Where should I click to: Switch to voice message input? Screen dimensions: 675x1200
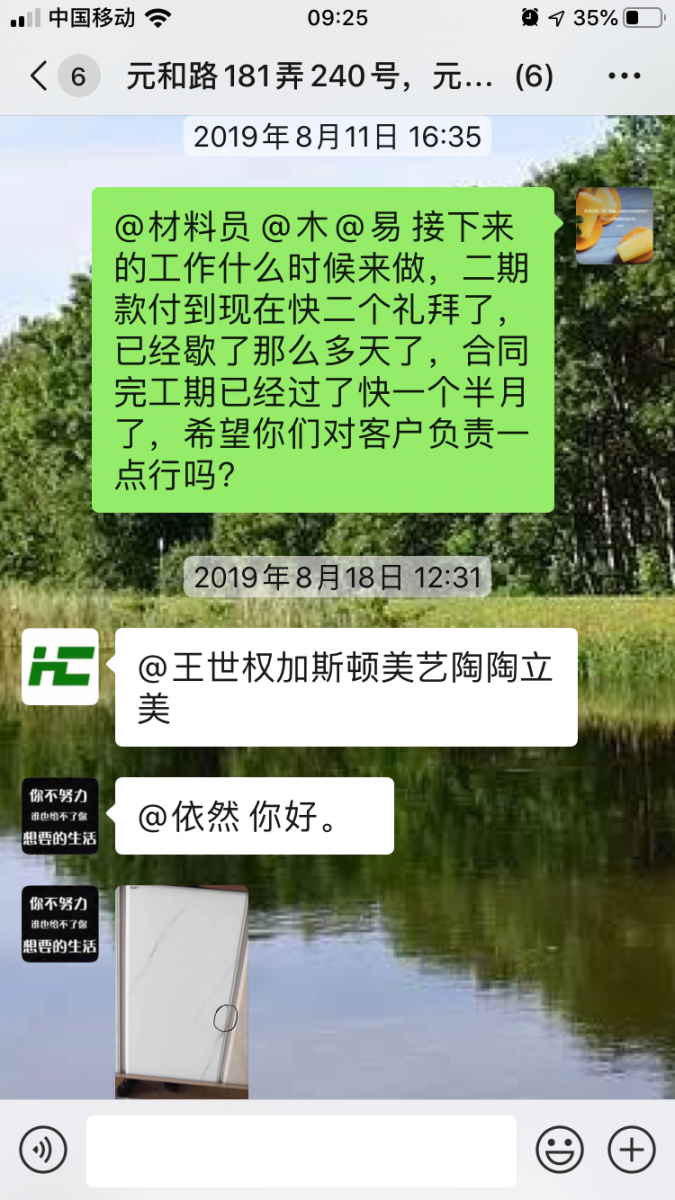pos(43,1150)
